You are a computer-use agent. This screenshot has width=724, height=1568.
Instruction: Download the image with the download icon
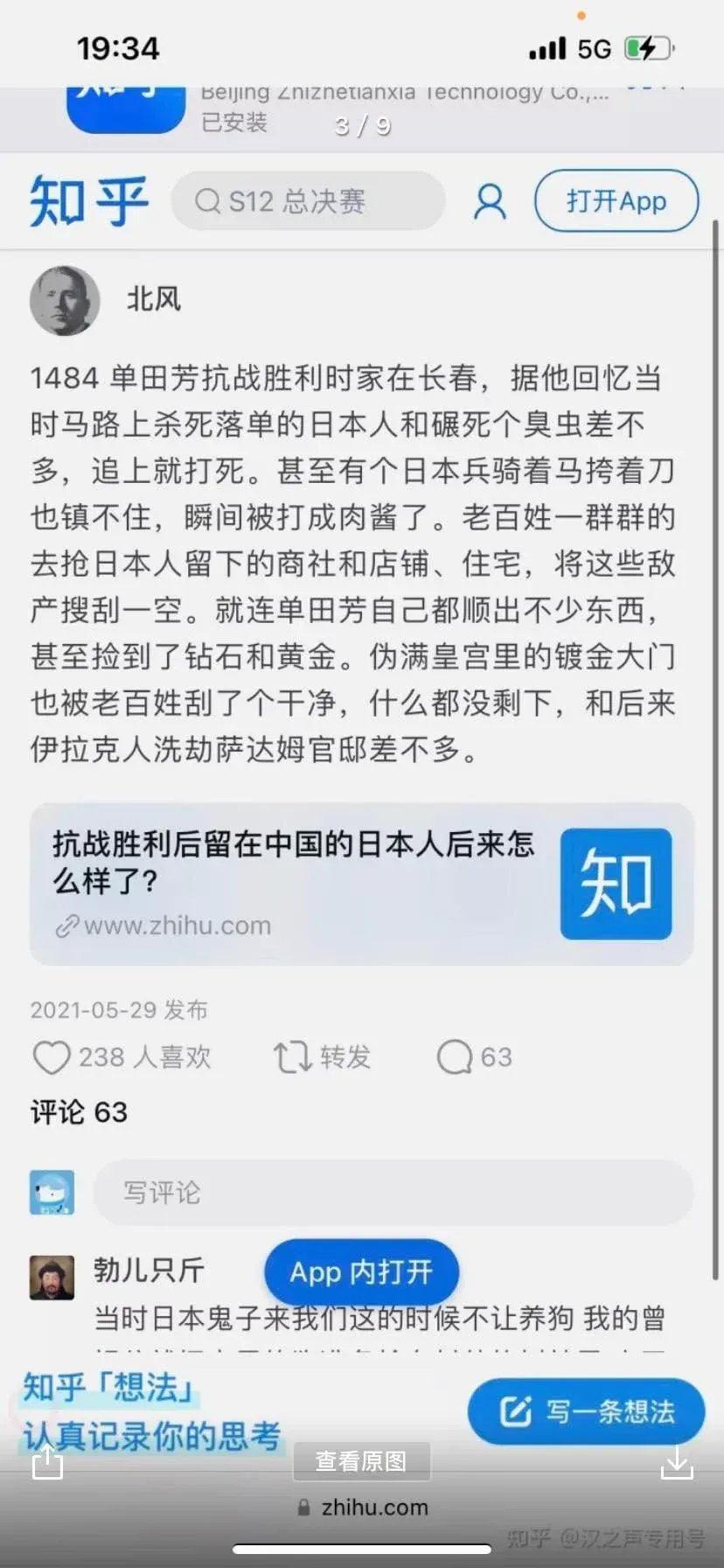point(677,1462)
